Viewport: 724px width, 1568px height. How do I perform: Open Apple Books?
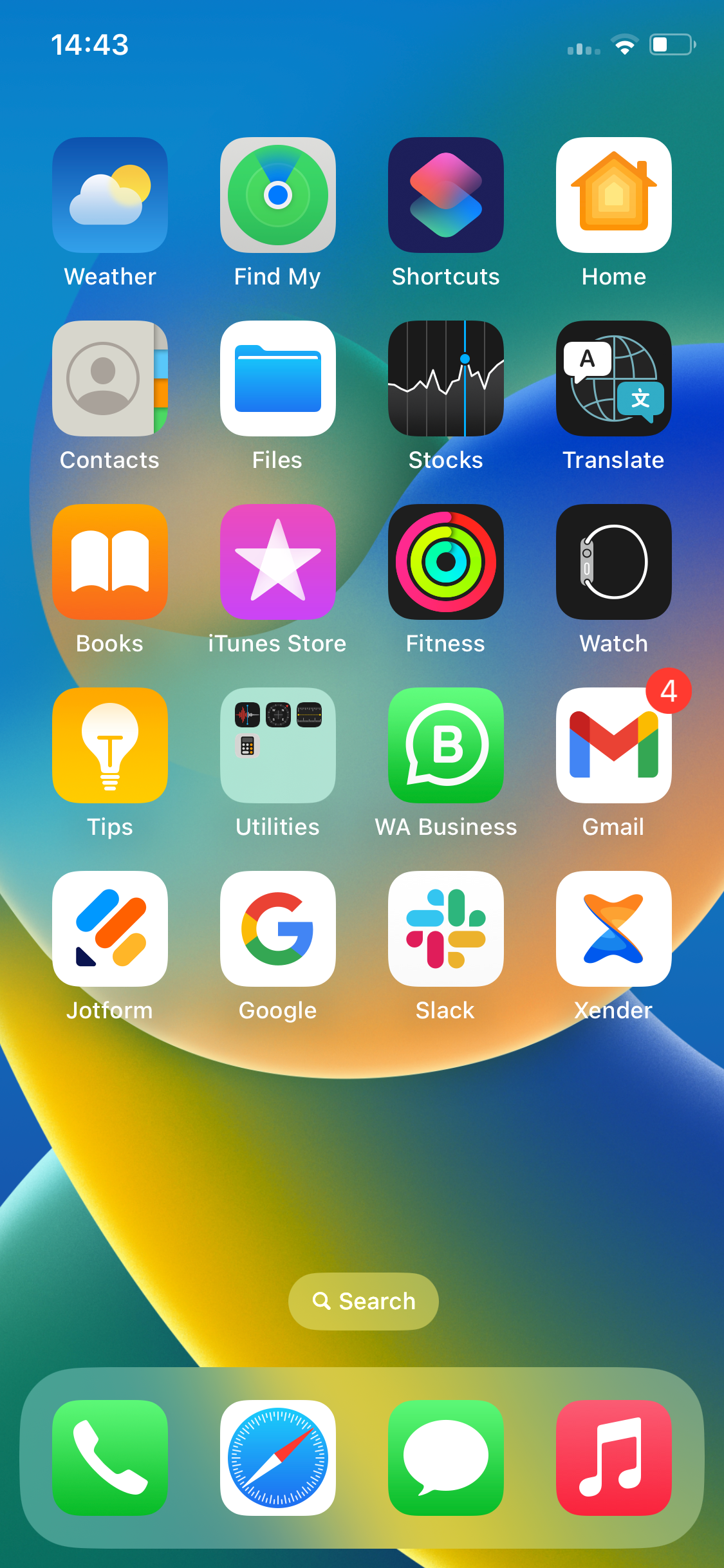tap(109, 561)
